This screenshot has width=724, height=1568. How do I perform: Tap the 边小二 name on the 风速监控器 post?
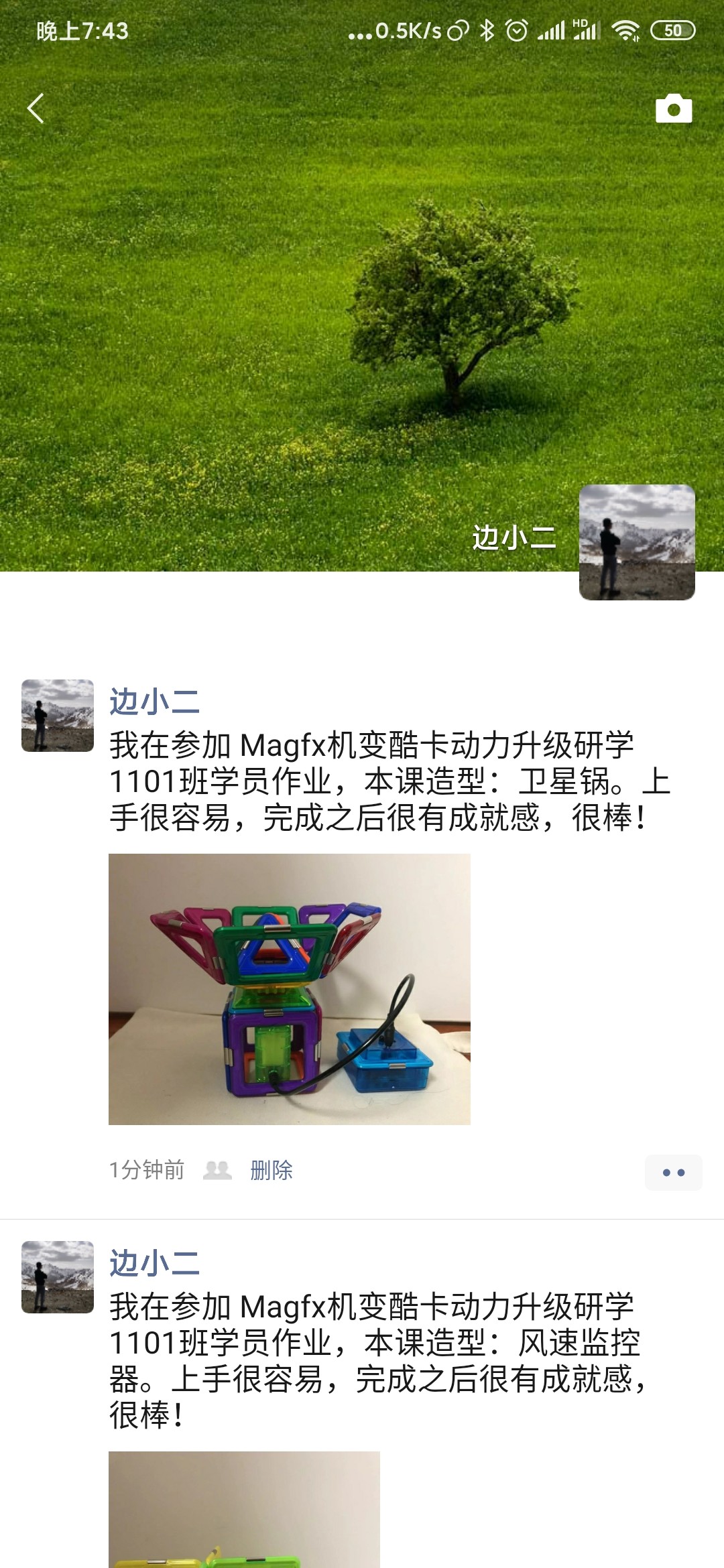154,1263
